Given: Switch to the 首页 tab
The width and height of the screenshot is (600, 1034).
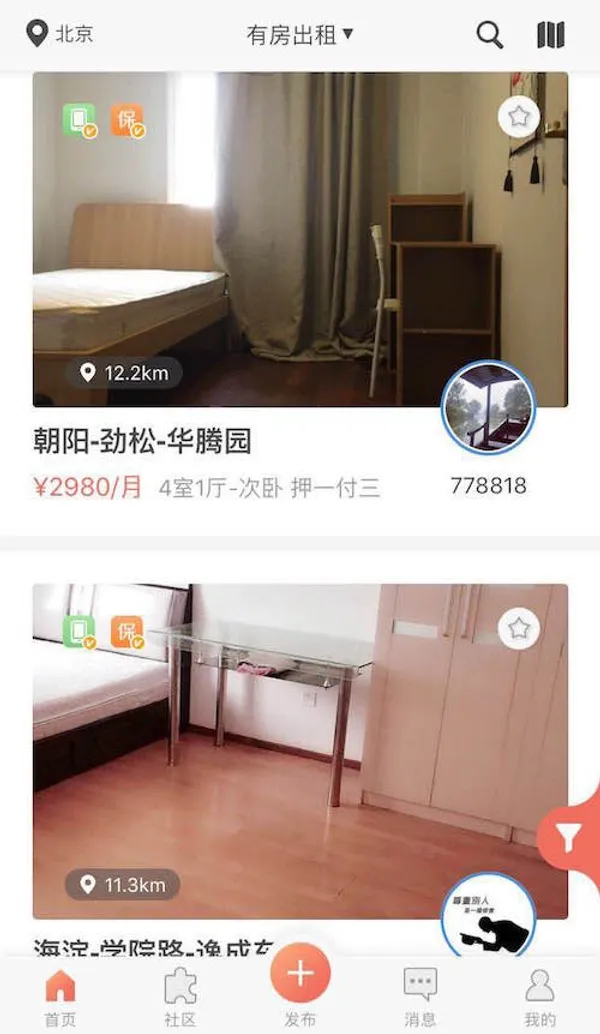Looking at the screenshot, I should click(60, 997).
